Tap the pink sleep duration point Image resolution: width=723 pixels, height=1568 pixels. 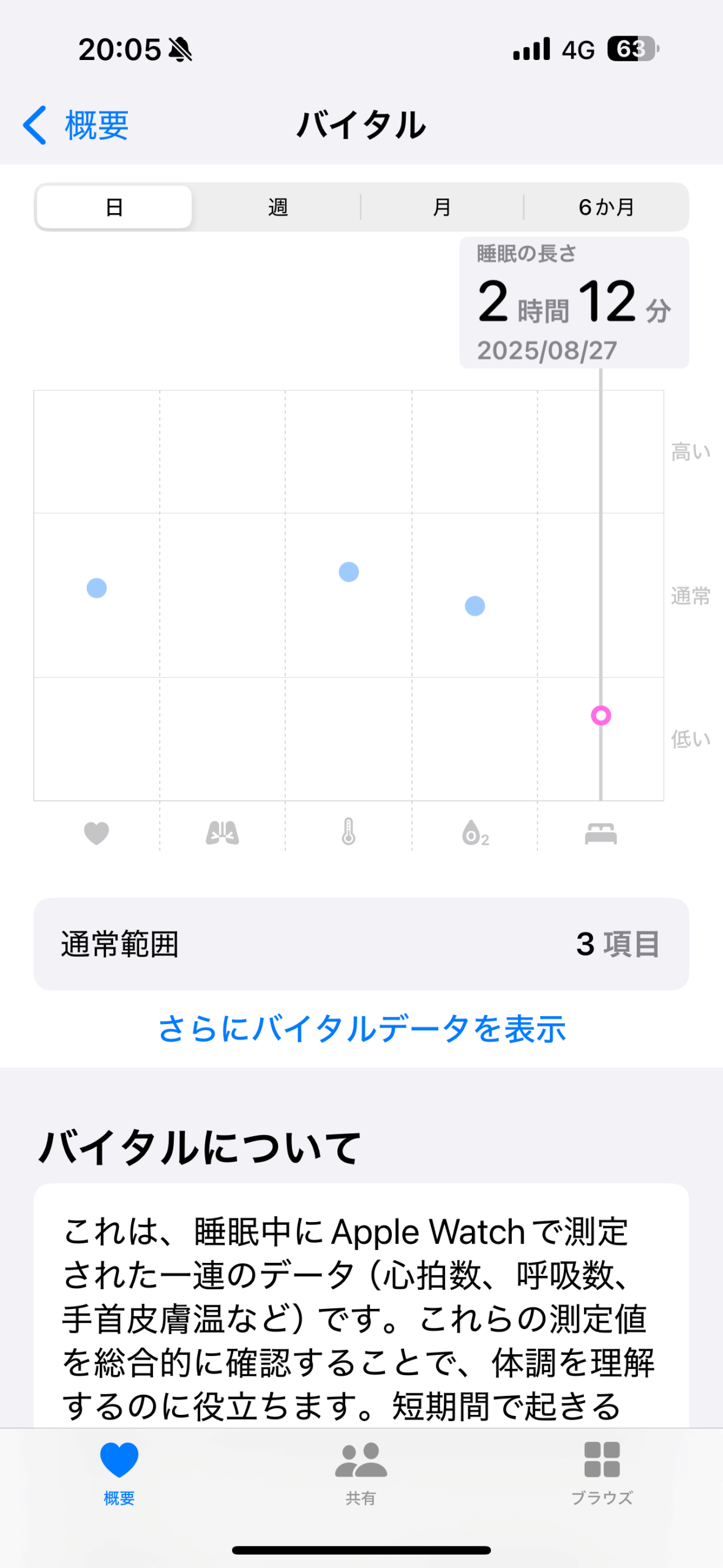coord(601,715)
